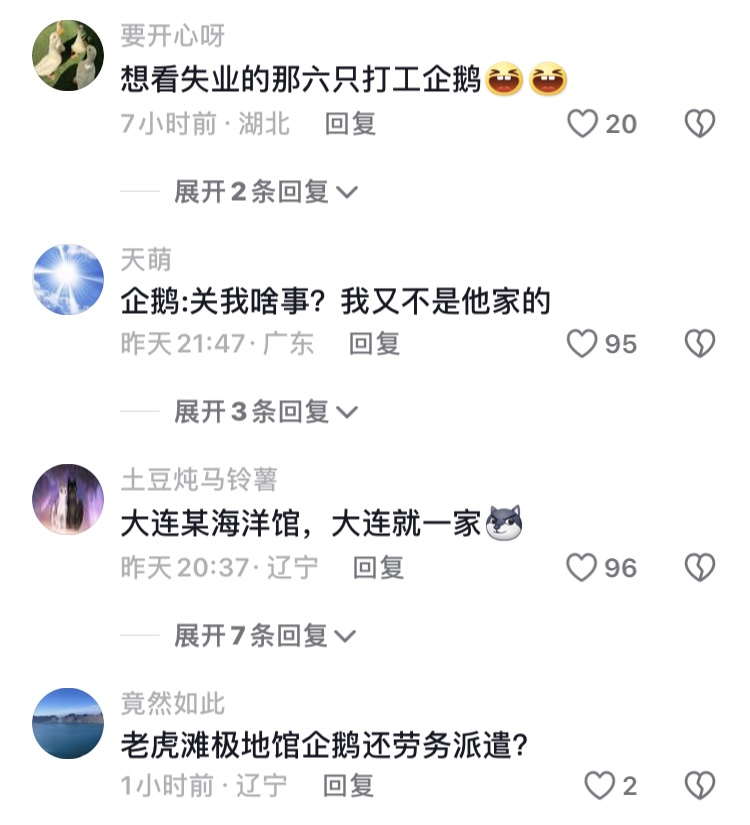
Task: Reply to 竟然如此's comment
Action: tap(349, 786)
